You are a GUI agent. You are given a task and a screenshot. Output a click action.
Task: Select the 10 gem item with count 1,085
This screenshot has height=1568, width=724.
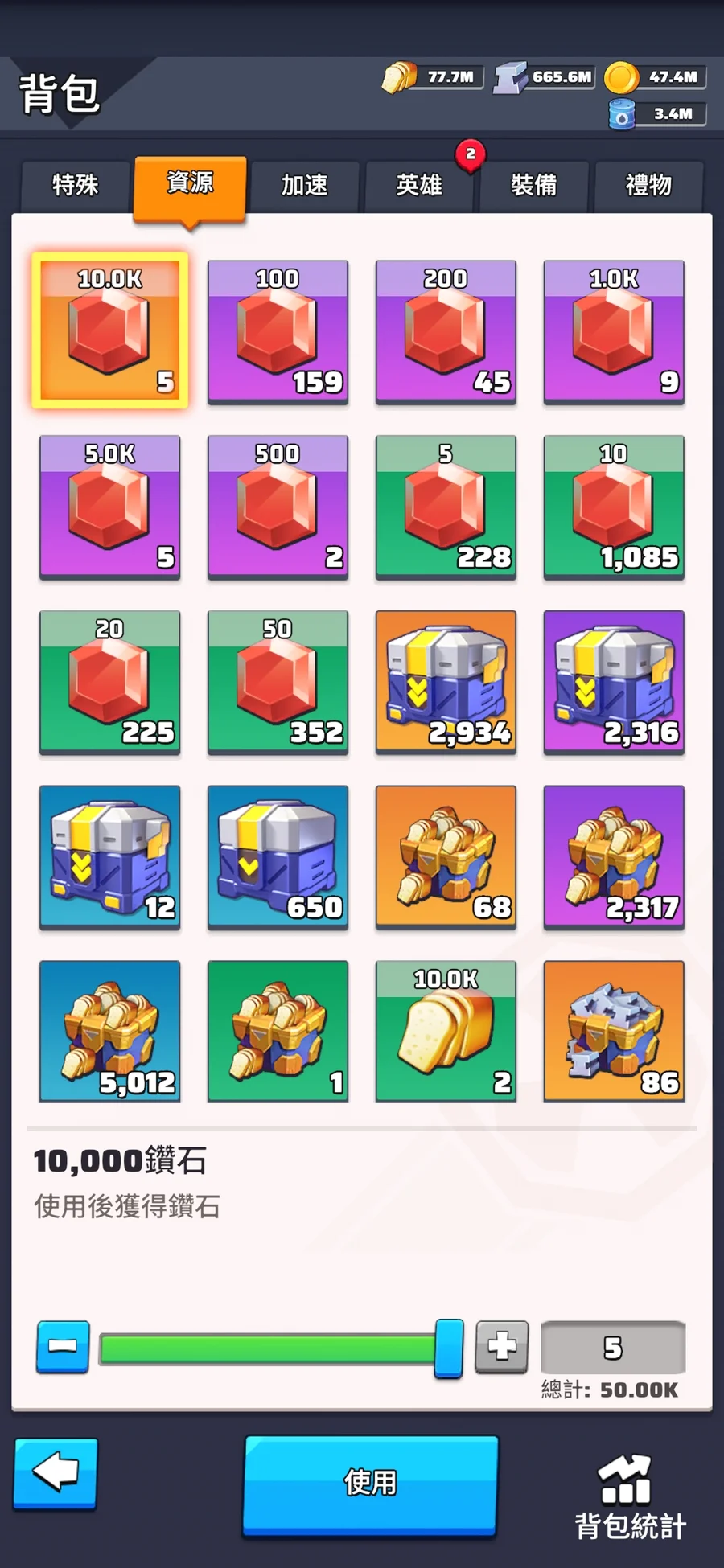click(614, 507)
